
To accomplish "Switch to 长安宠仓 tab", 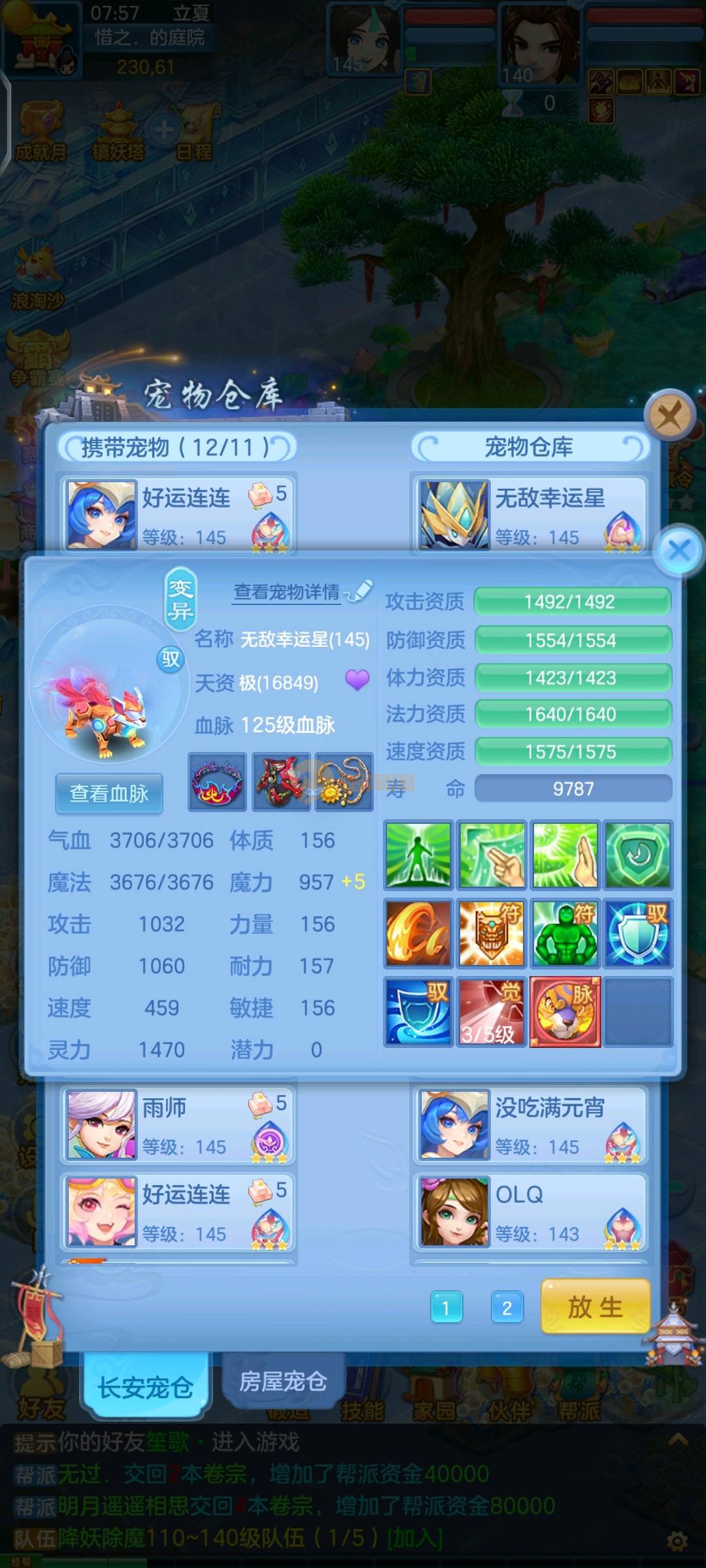I will 145,1386.
